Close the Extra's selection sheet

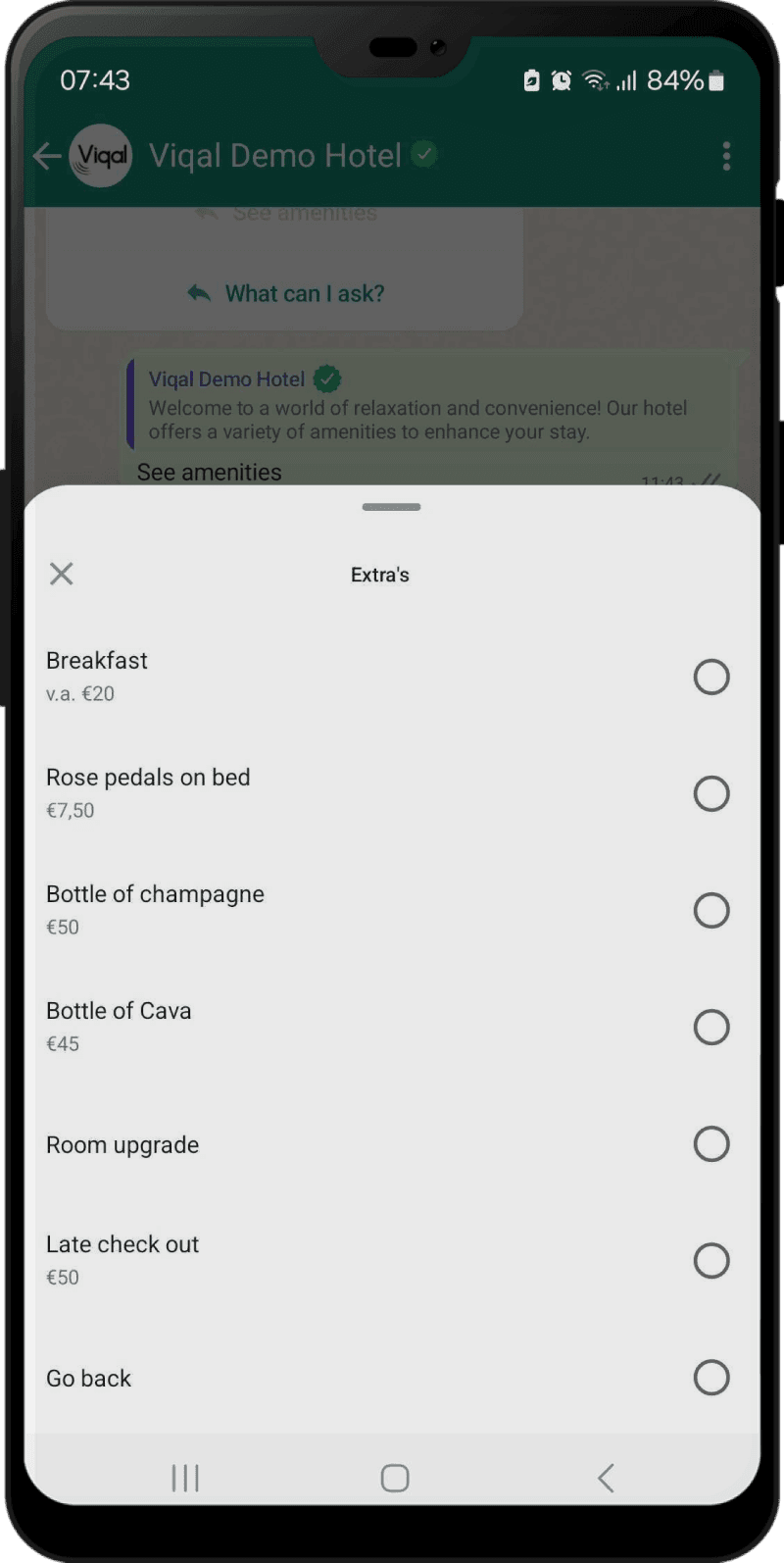point(62,574)
